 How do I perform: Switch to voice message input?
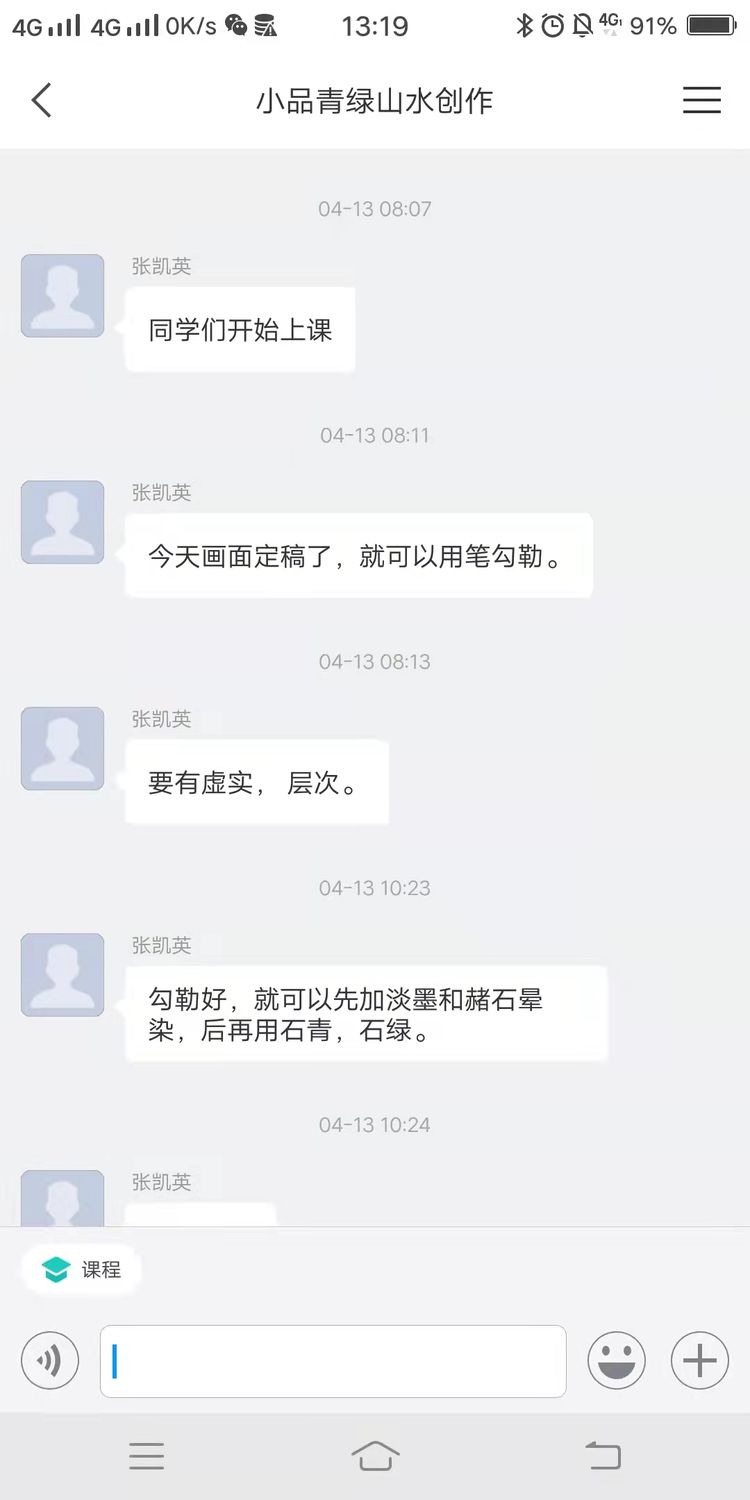(50, 1360)
